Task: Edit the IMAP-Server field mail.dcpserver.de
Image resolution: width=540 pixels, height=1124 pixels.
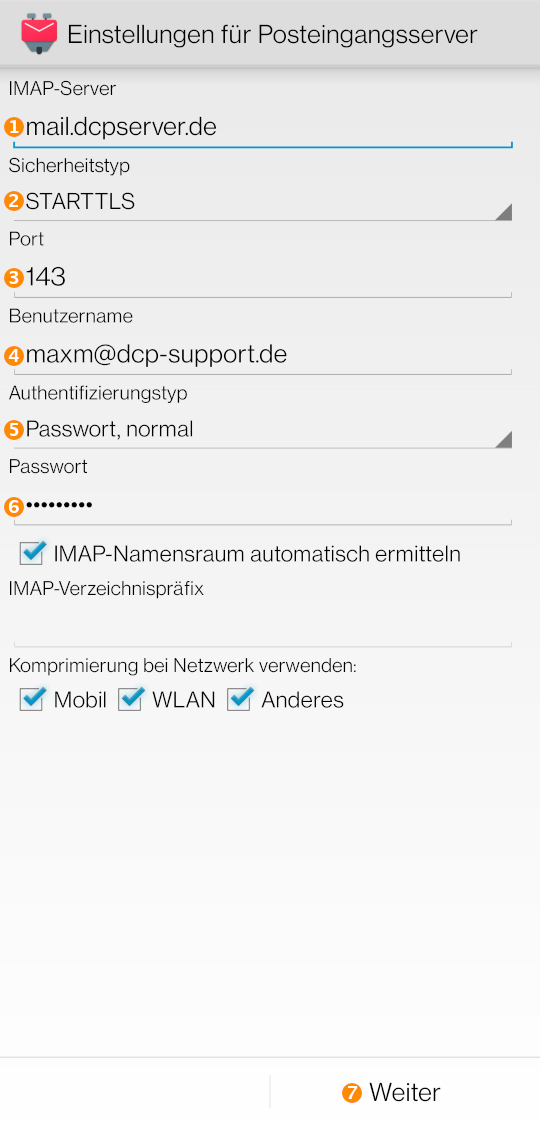Action: pos(262,128)
